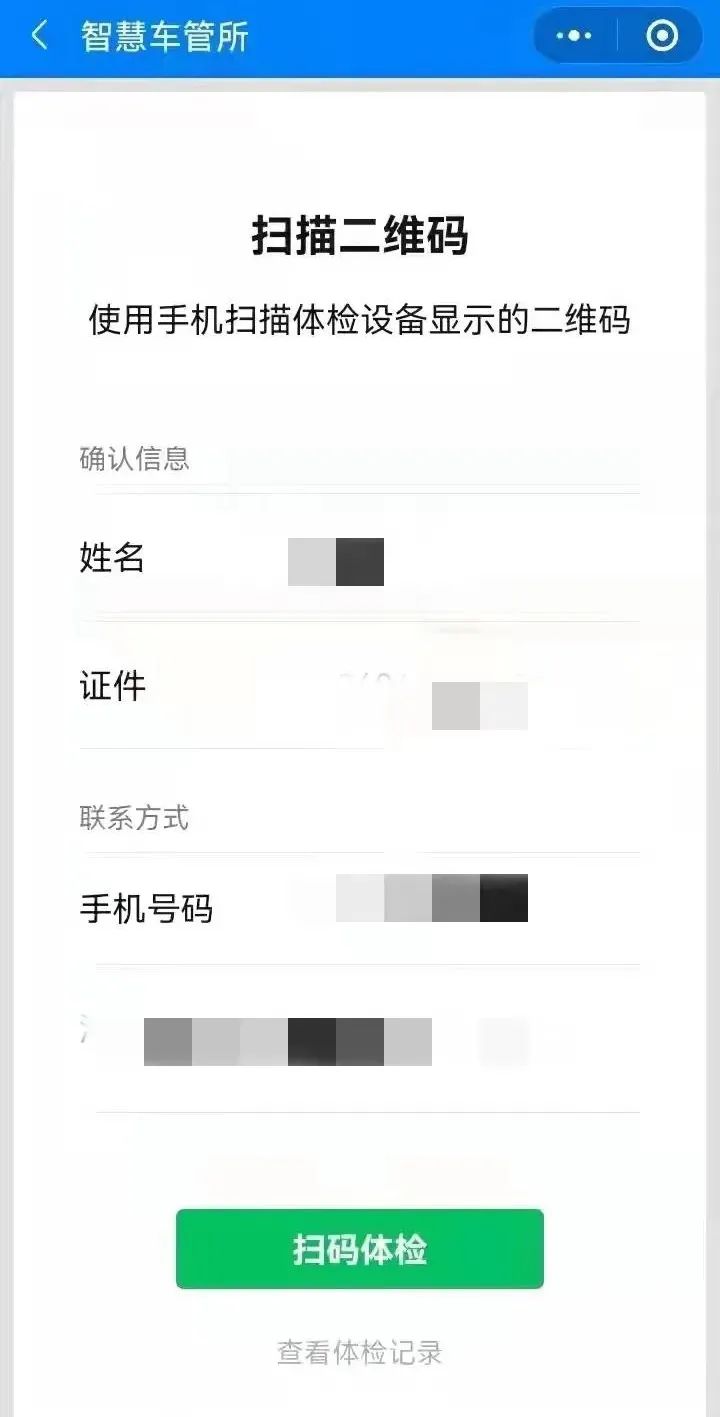Screen dimensions: 720x1417
Task: Open the mini-program more options menu
Action: tap(573, 36)
